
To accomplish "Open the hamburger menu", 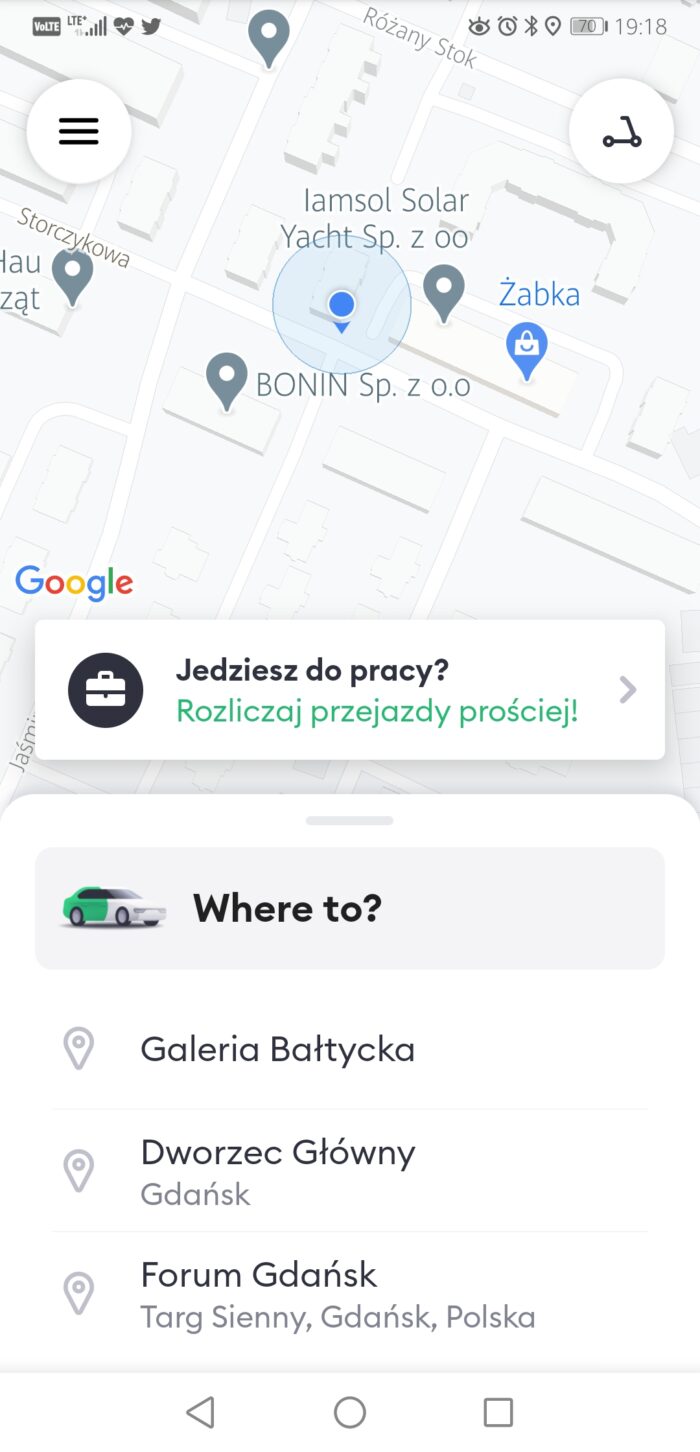I will coord(79,131).
